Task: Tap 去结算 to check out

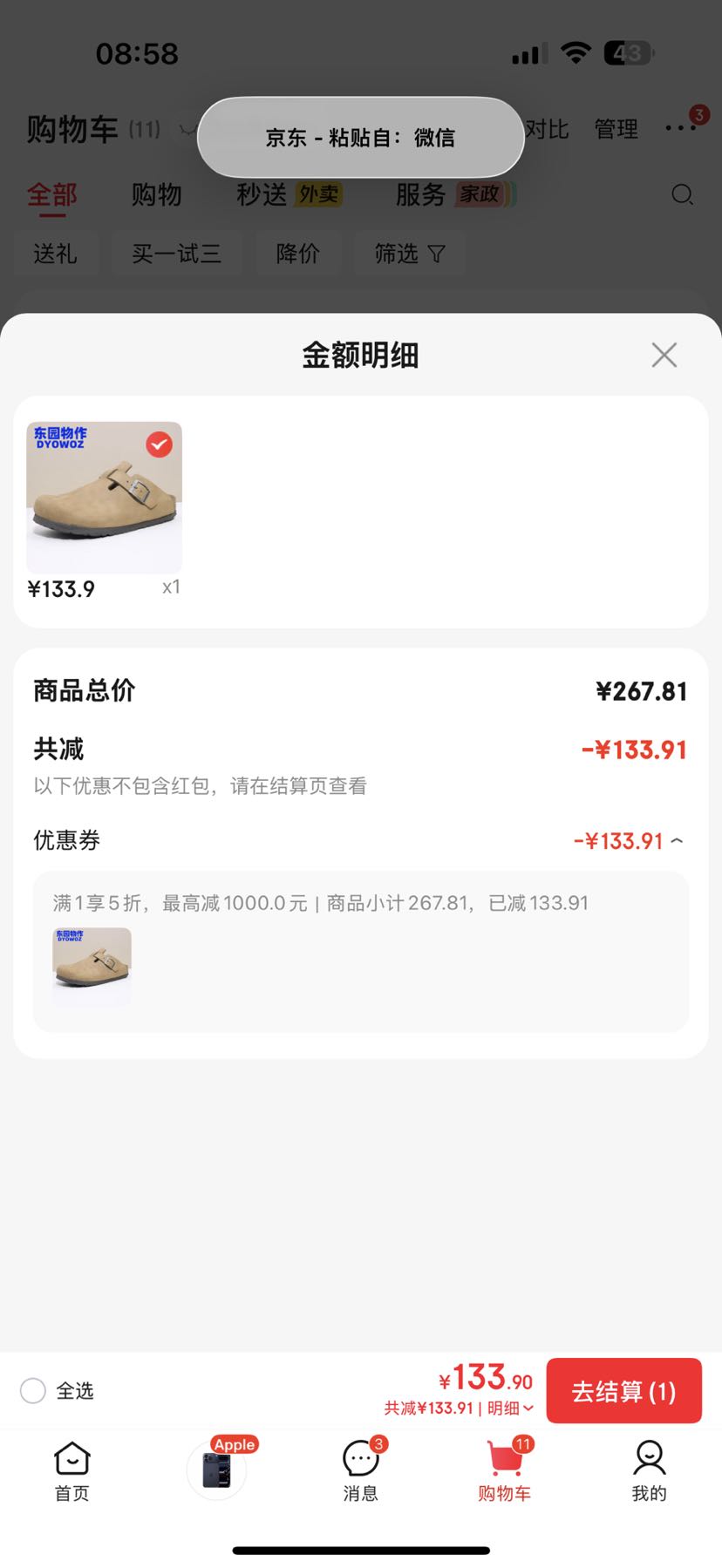Action: 623,1390
